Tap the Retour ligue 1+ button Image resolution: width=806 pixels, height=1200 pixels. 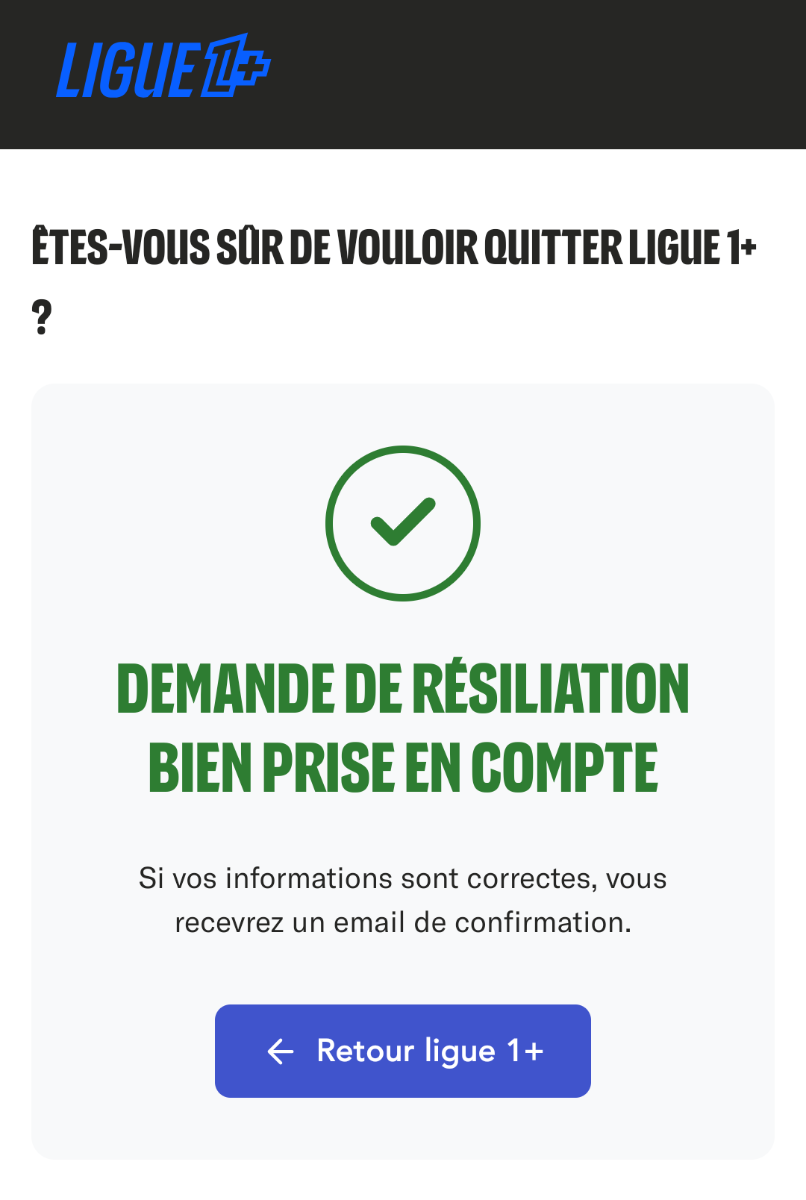tap(402, 1051)
